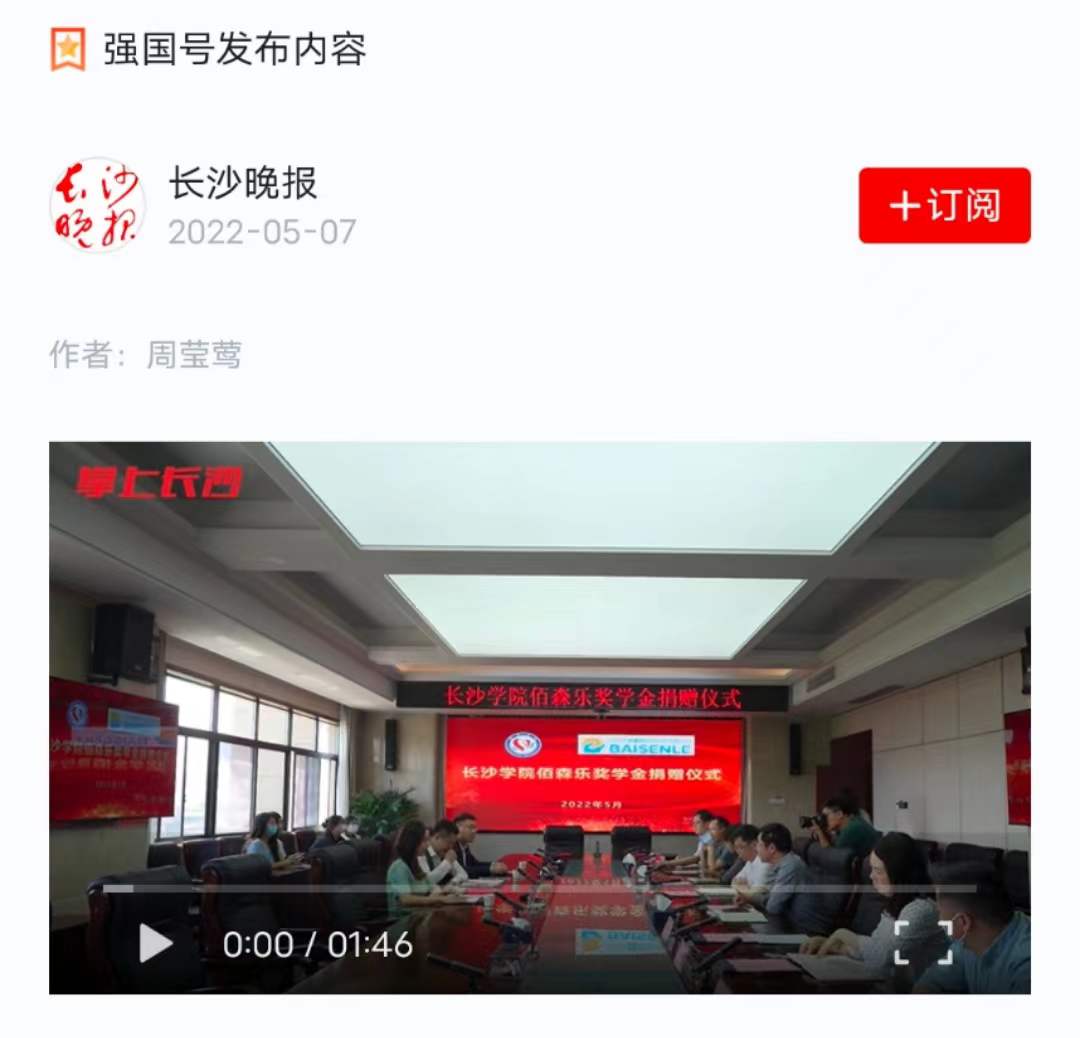Seek along the video progress bar
The height and width of the screenshot is (1038, 1080).
[x=540, y=888]
